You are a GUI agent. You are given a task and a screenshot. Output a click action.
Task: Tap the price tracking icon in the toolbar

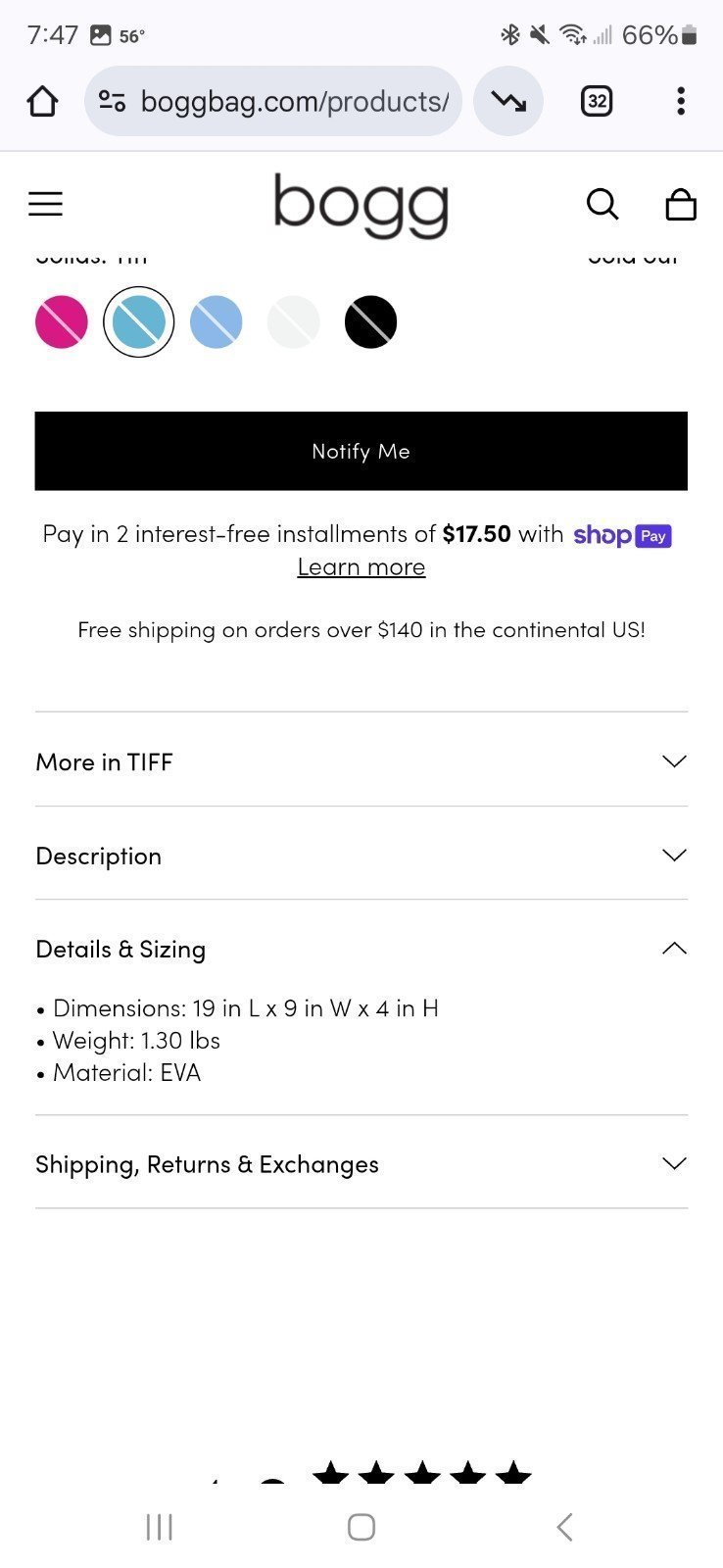(x=508, y=101)
